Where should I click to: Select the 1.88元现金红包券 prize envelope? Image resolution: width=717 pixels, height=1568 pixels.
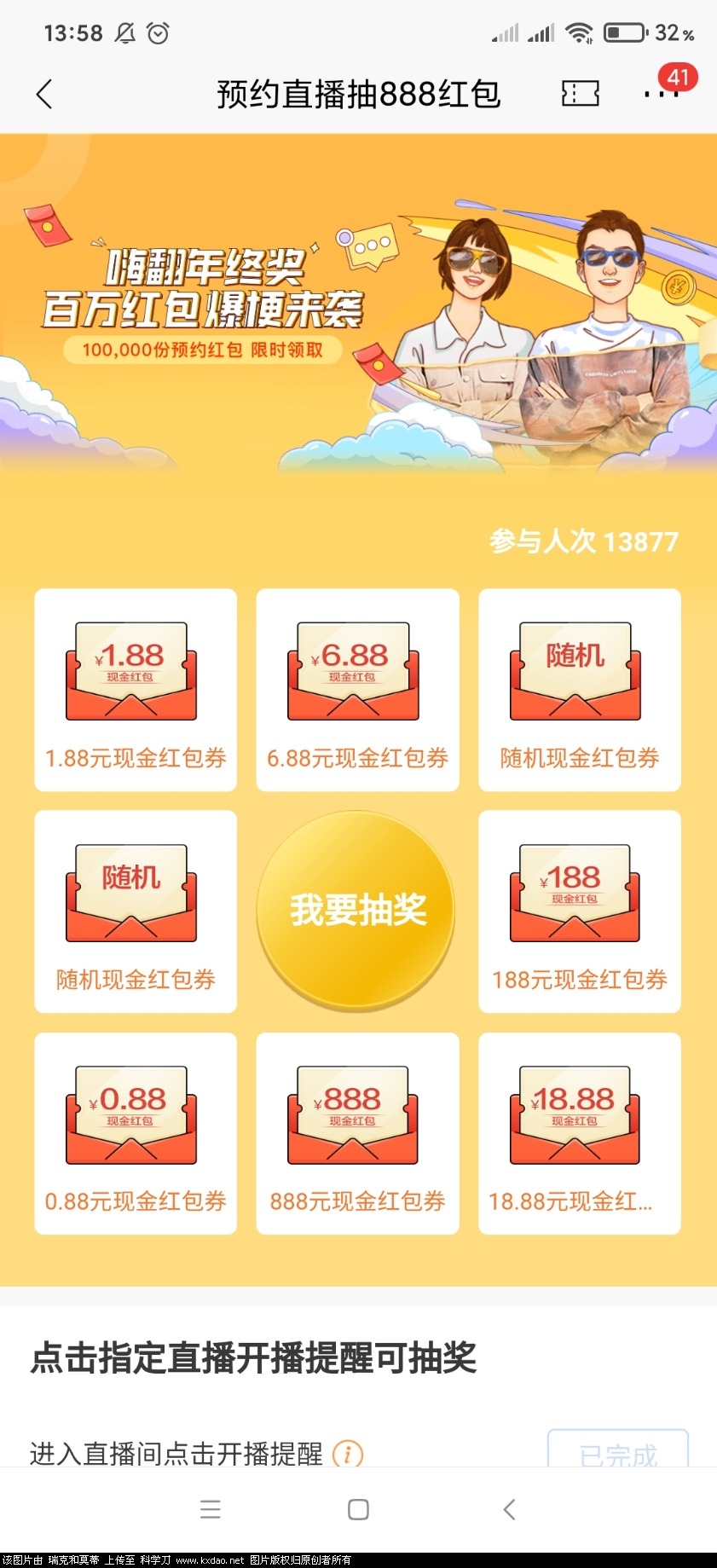click(135, 691)
